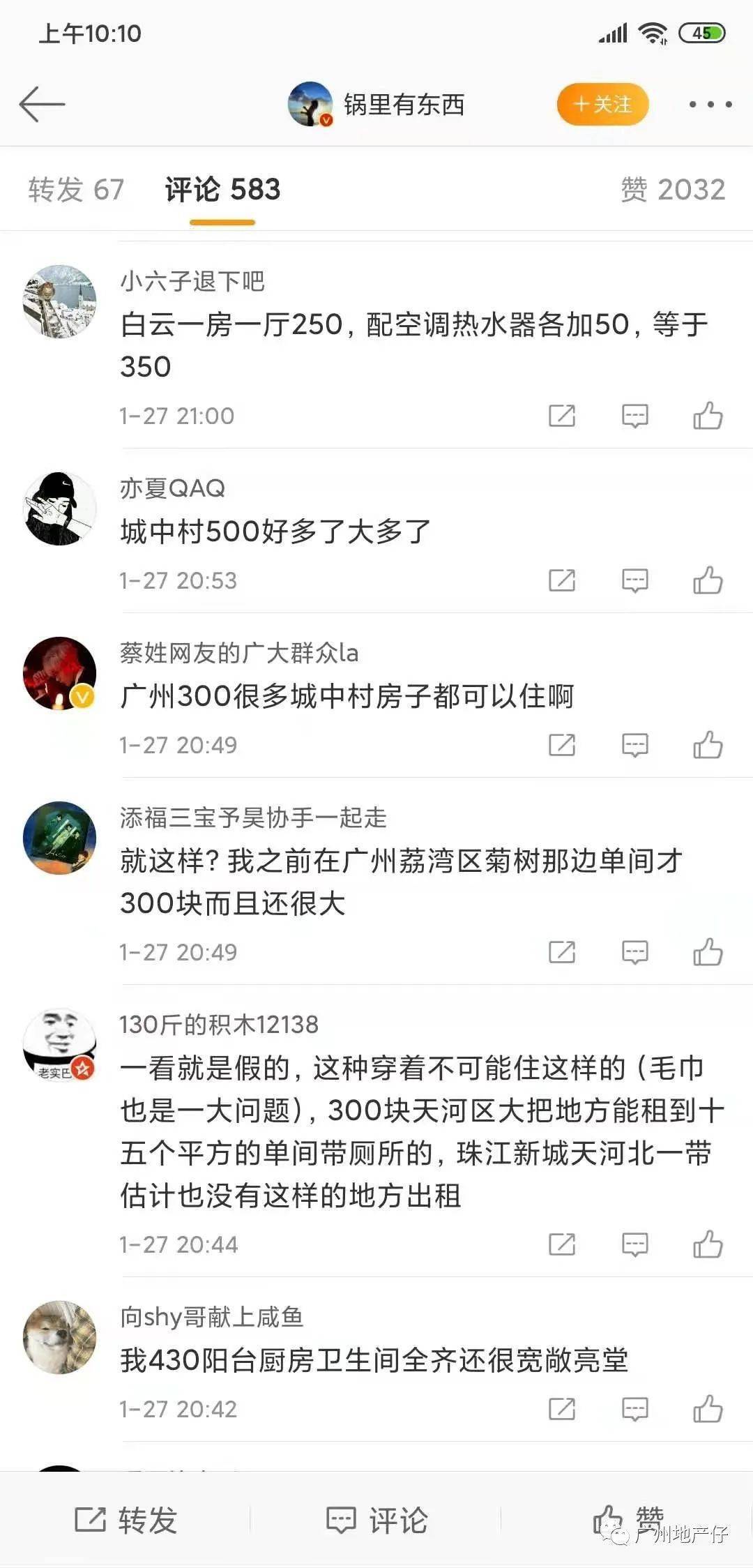
Task: Open 亦夏QAQ's profile avatar
Action: (60, 508)
